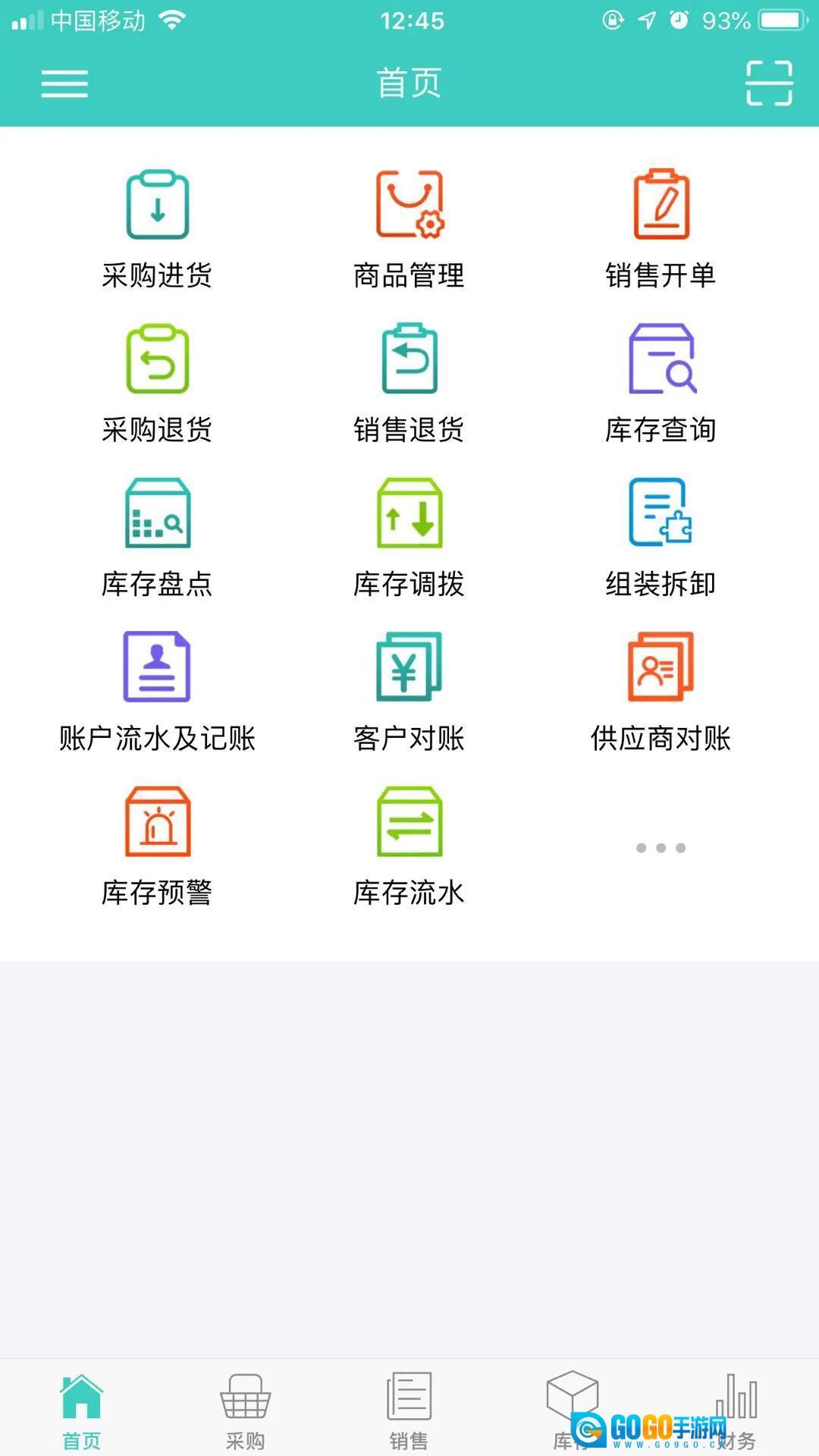
Task: Open 采购进货 purchase entry
Action: click(x=158, y=229)
